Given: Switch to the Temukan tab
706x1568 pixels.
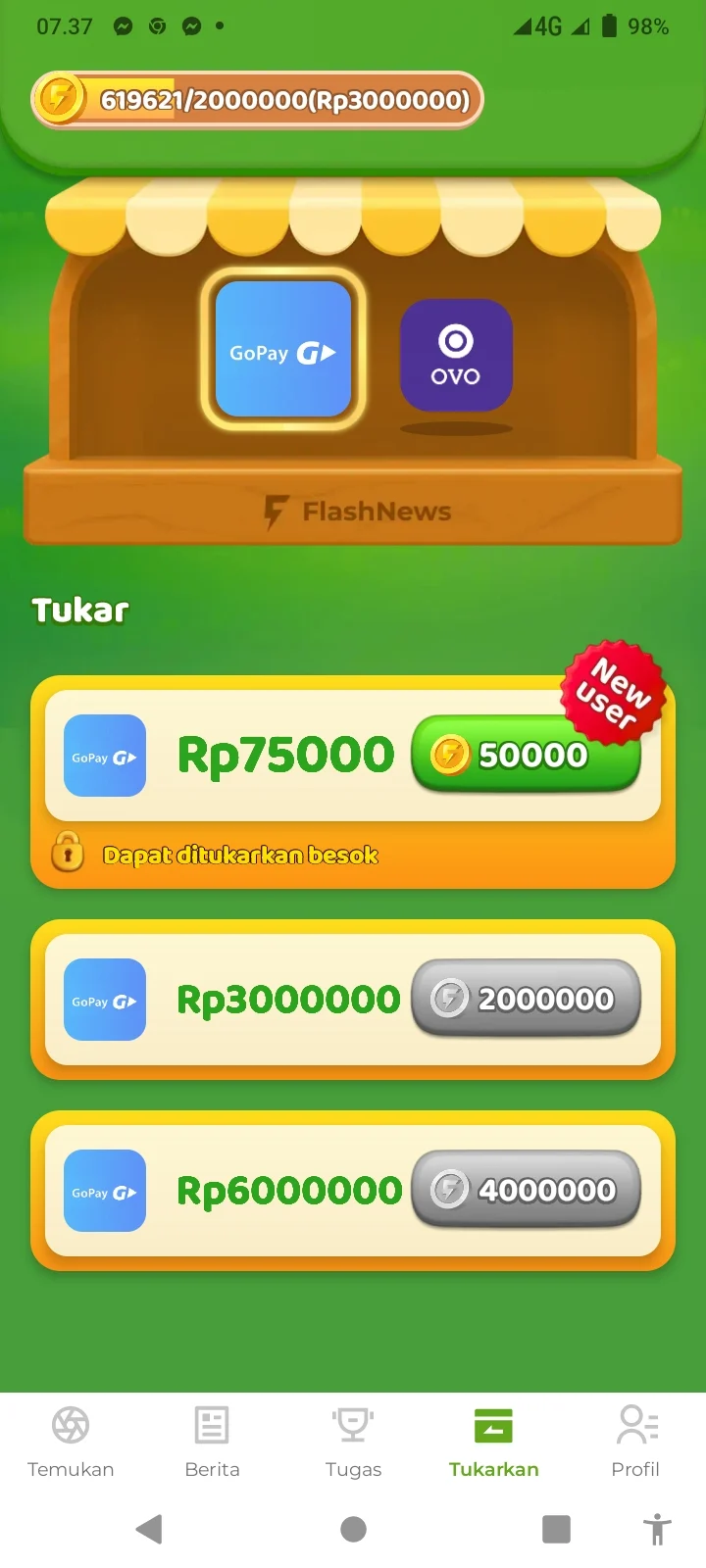Looking at the screenshot, I should click(x=71, y=1441).
